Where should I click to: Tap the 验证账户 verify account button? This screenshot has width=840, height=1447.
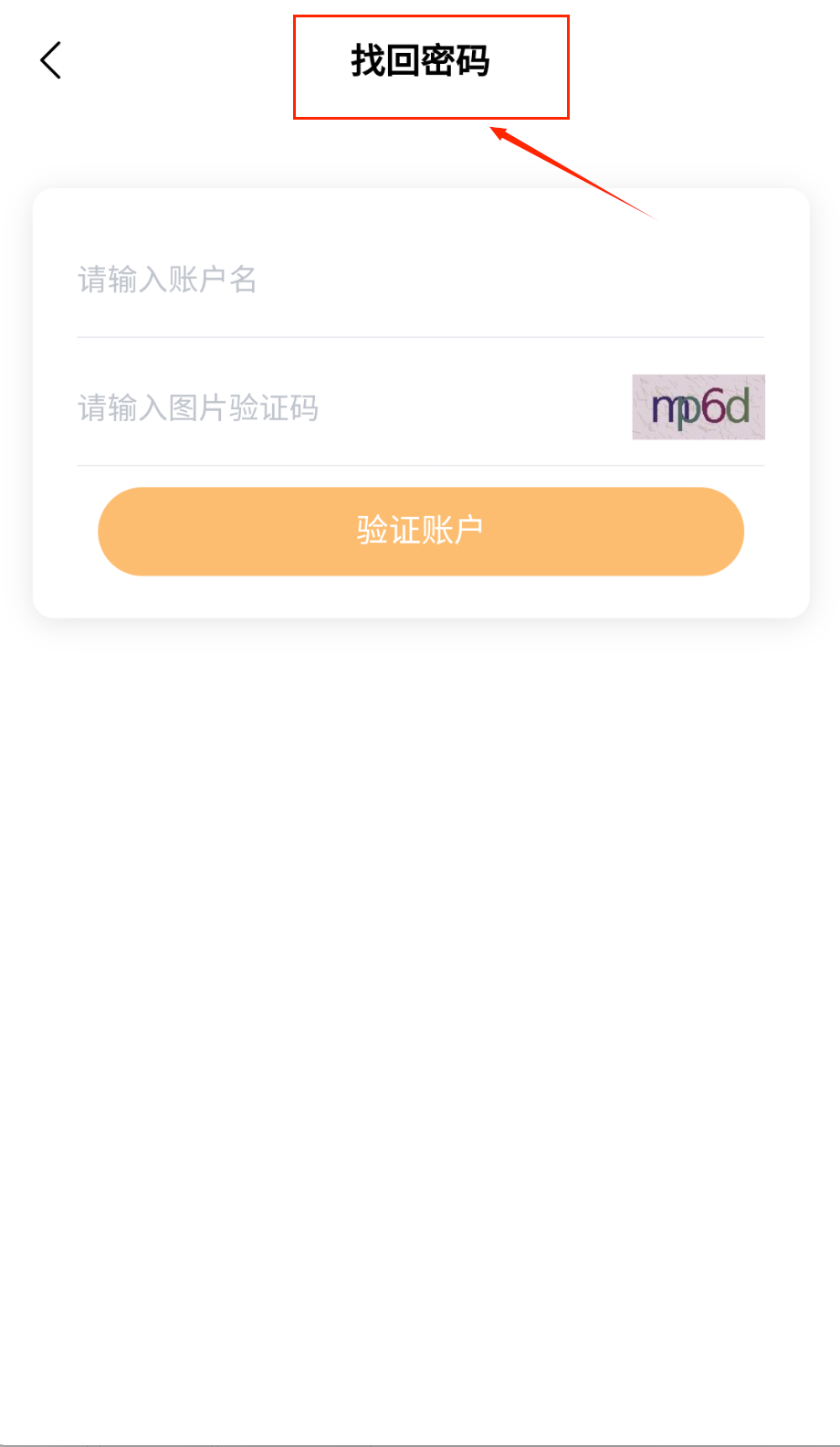pos(421,531)
